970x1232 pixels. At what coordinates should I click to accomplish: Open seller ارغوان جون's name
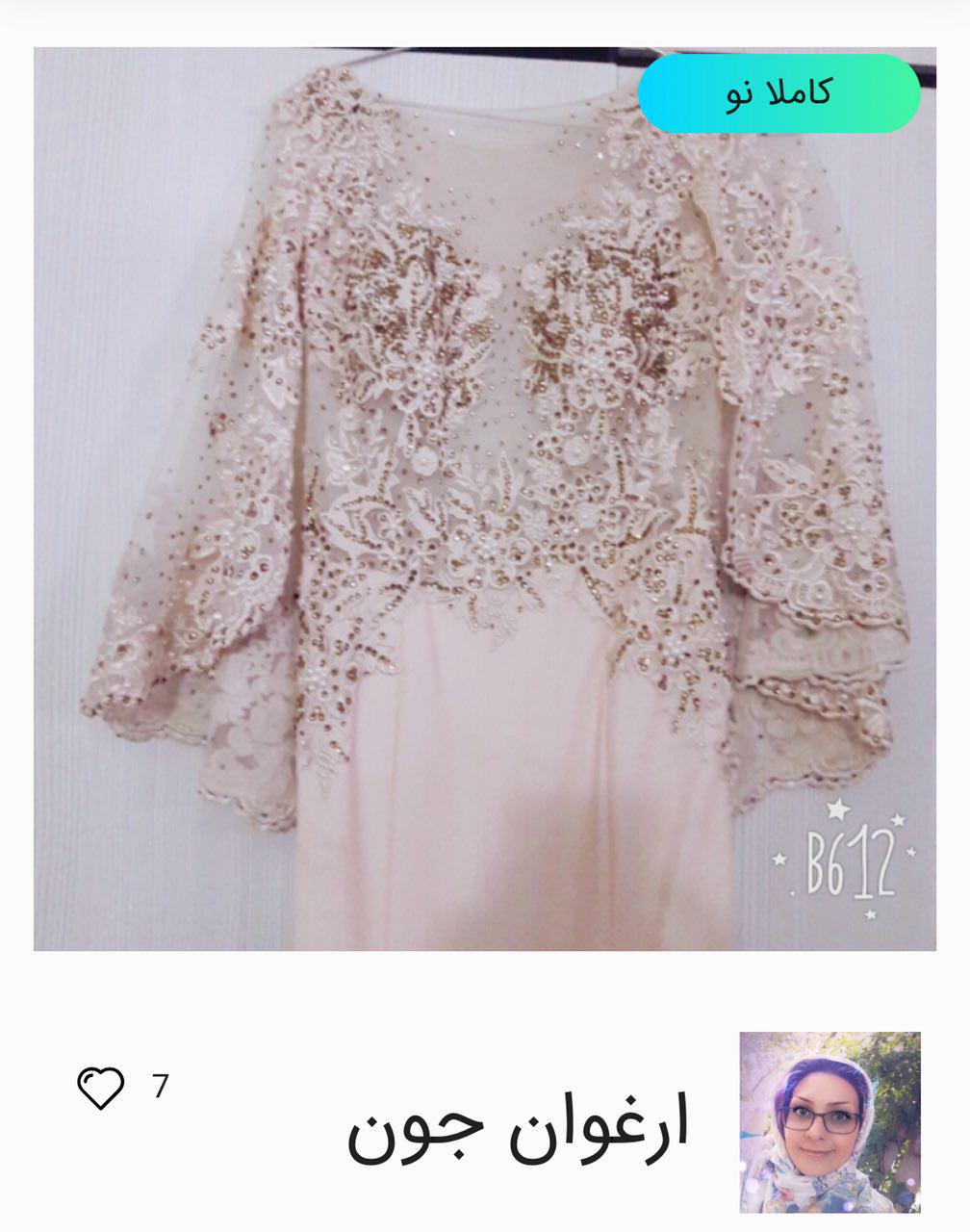point(518,1124)
